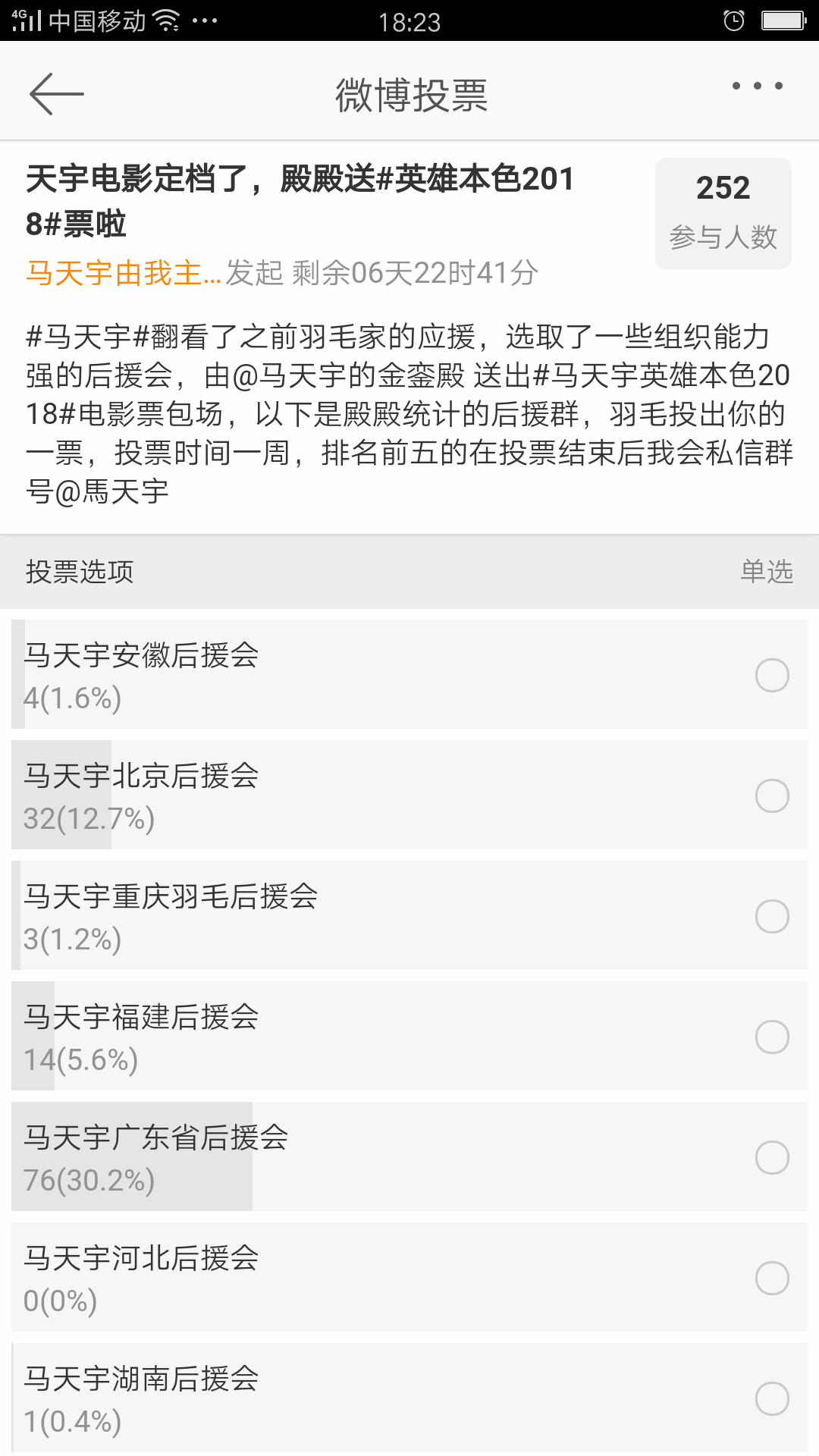Select 马天宇安徽后援会 option
The height and width of the screenshot is (1456, 819).
click(x=409, y=674)
